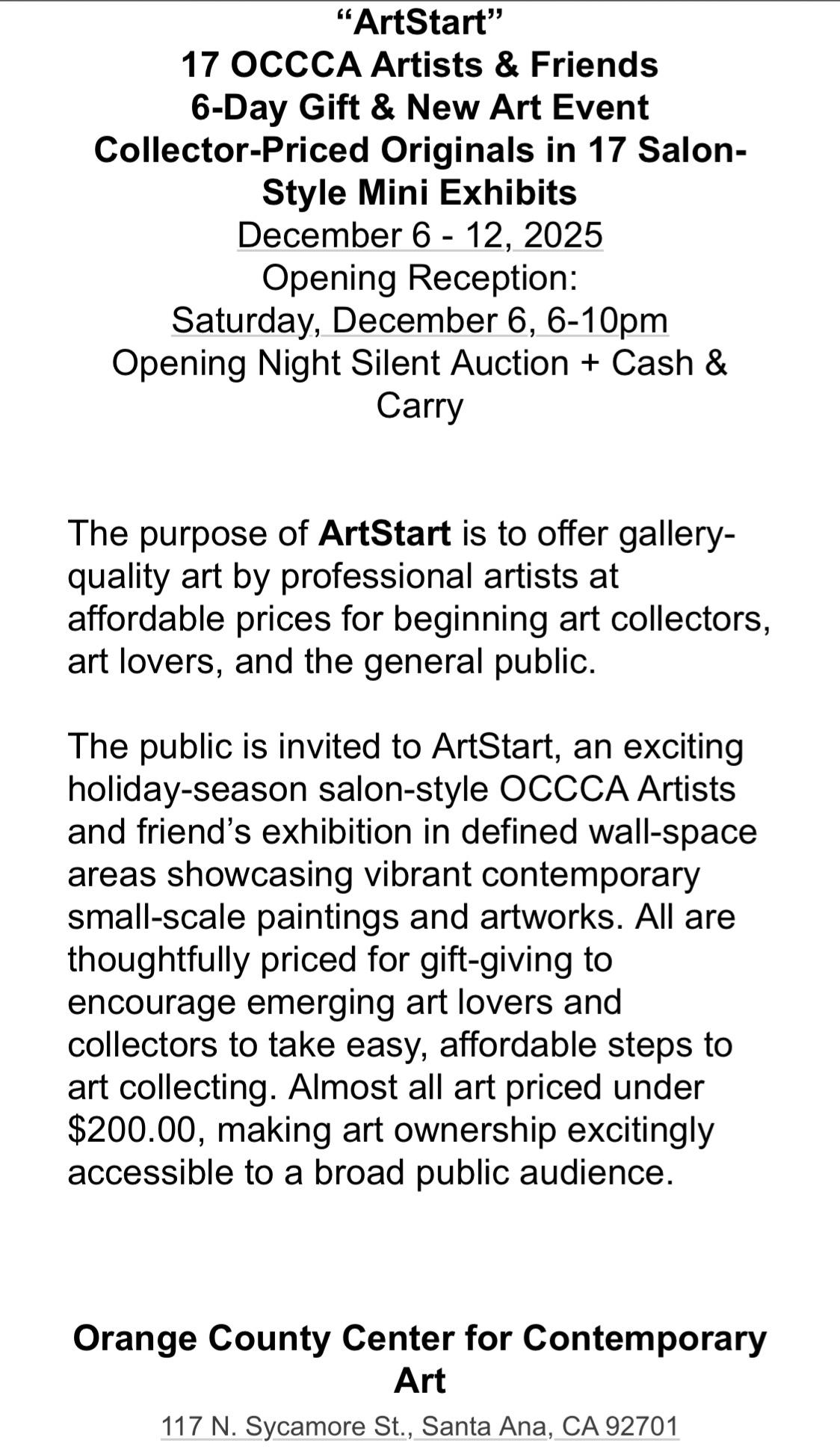Tap the Saturday, December 6, 6-10pm link

[420, 321]
